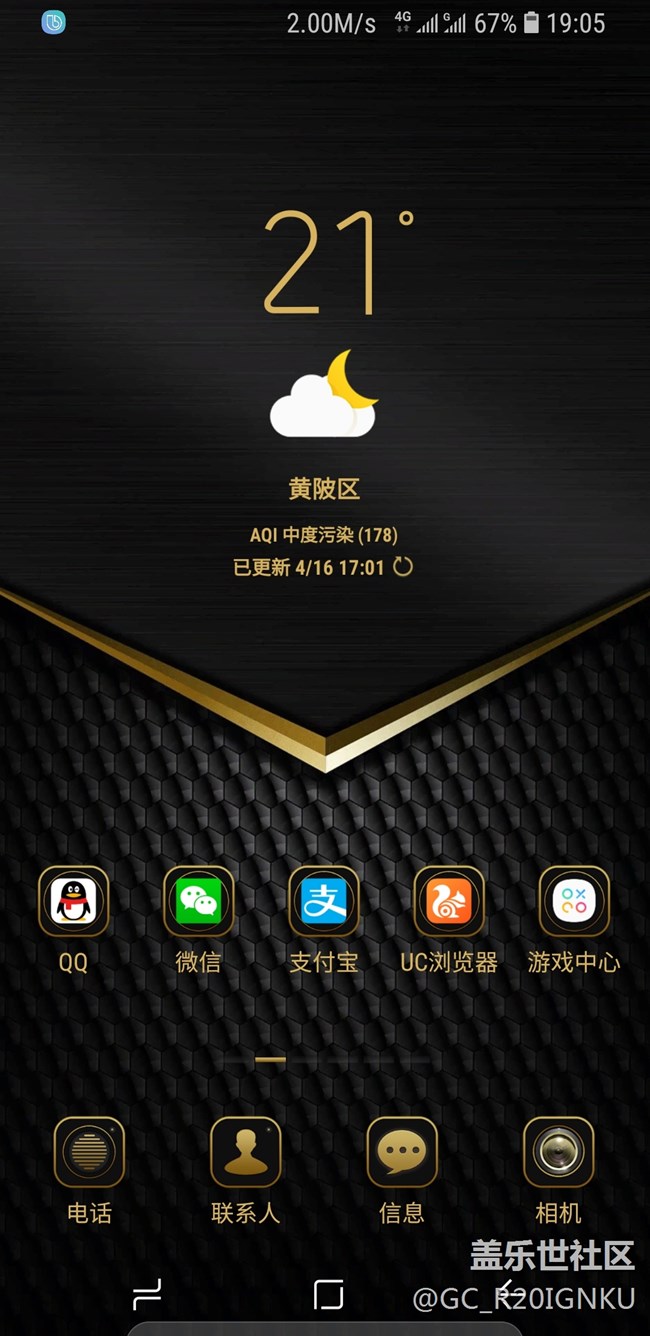Screen dimensions: 650x1336
Task: Launch the camera (相机)
Action: point(558,1152)
